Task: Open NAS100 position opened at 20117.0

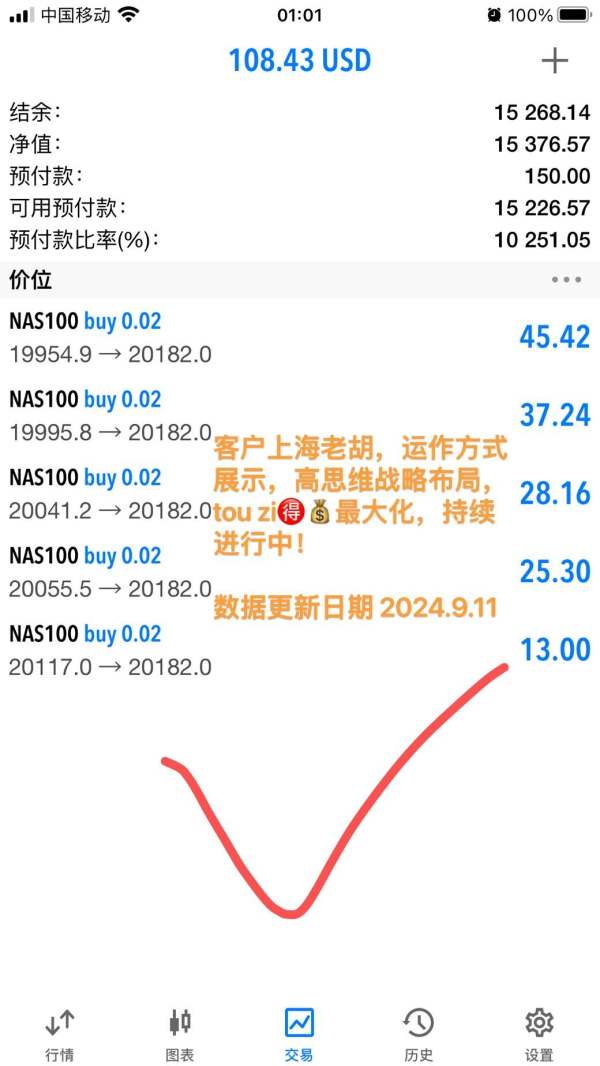Action: point(300,650)
